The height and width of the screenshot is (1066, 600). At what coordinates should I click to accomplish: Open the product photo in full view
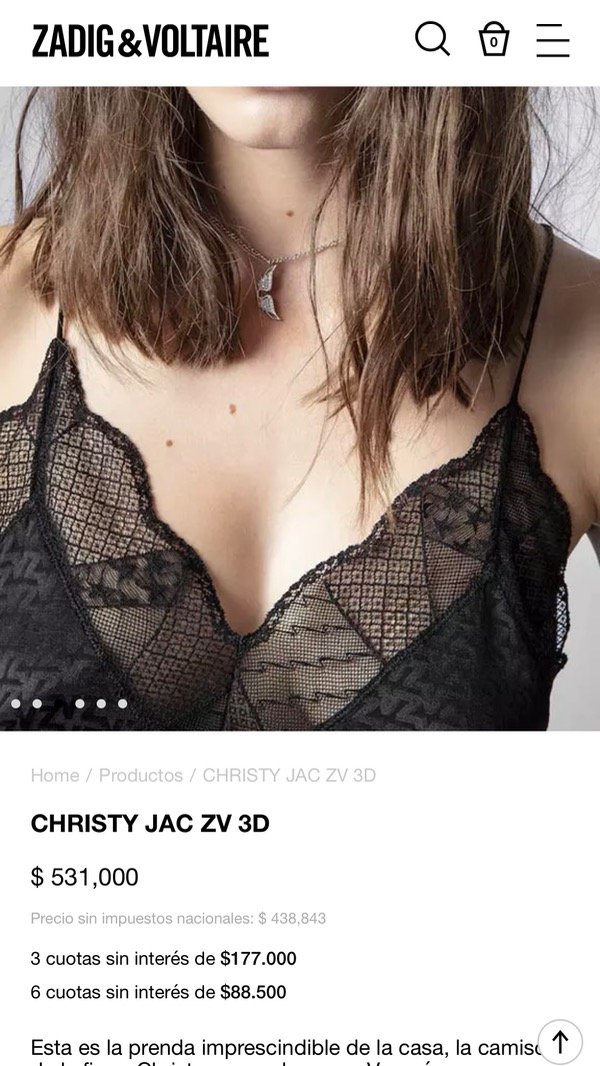tap(300, 400)
